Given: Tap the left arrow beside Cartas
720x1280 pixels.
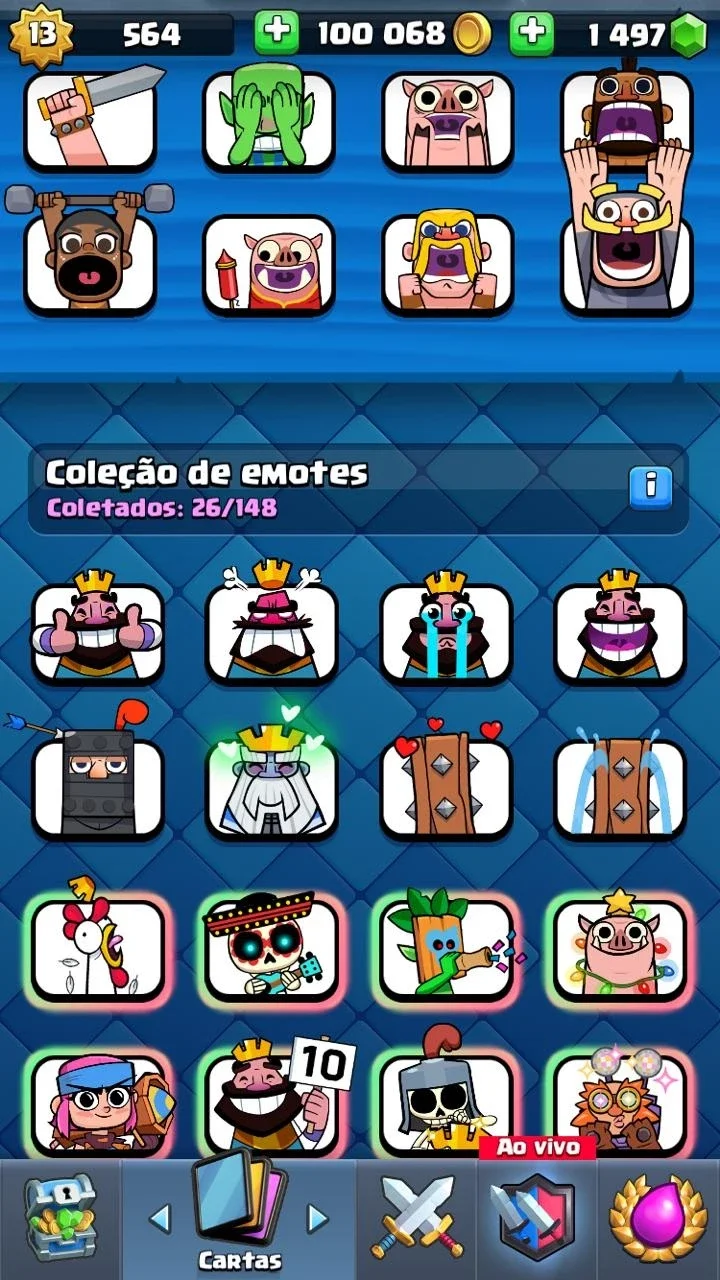Looking at the screenshot, I should (x=159, y=1218).
